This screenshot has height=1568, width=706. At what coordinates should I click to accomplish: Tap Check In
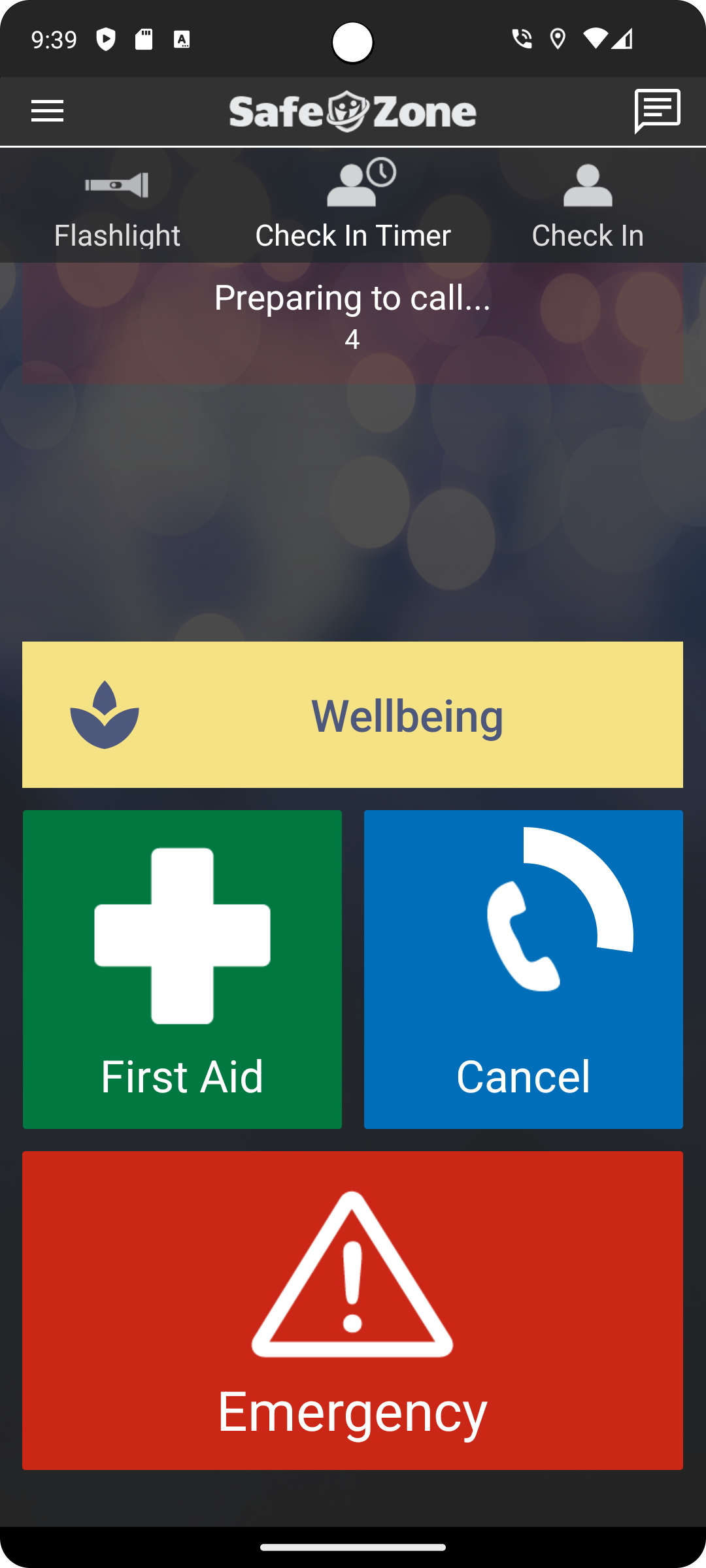coord(588,206)
